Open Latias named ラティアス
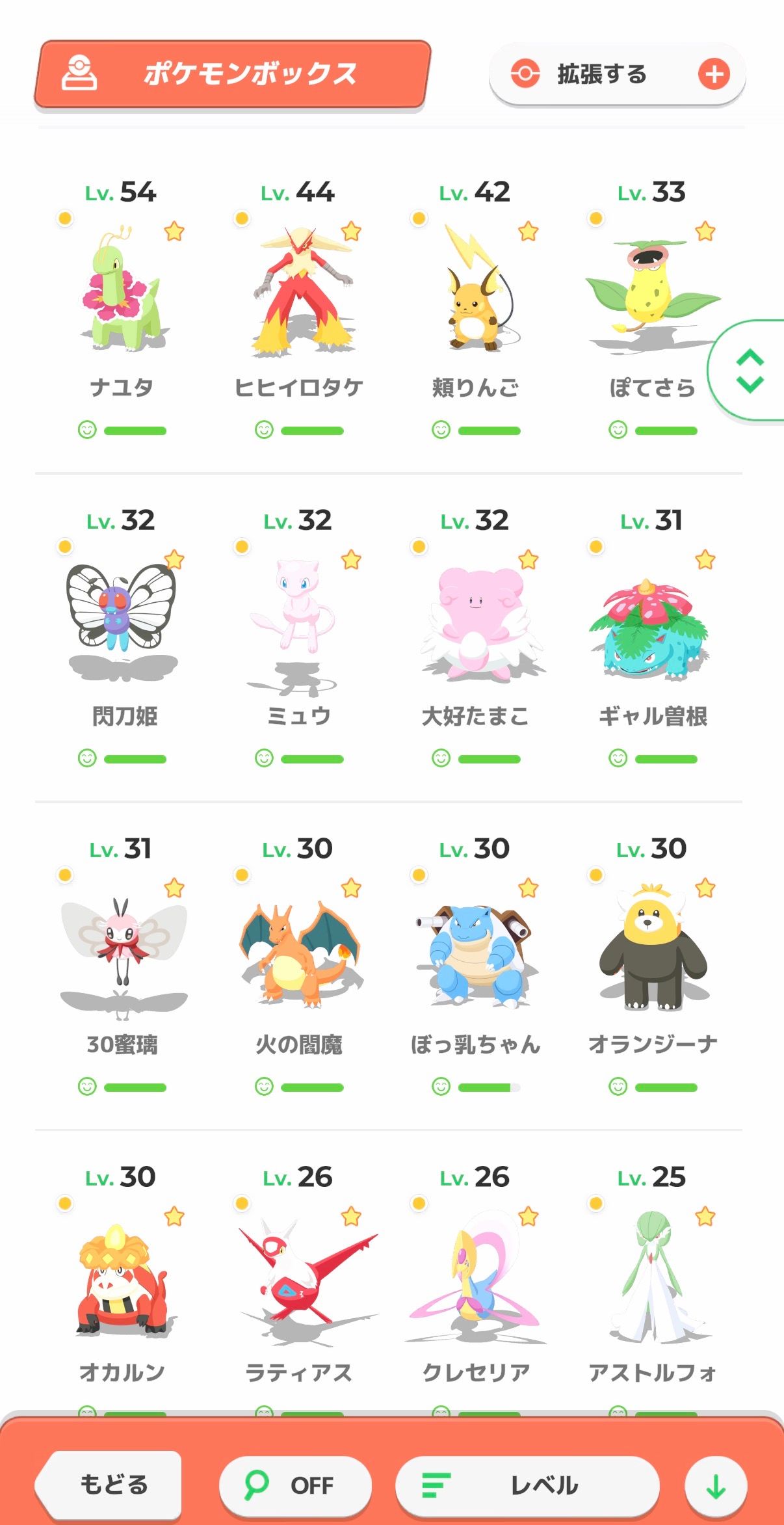The image size is (784, 1525). point(298,1278)
